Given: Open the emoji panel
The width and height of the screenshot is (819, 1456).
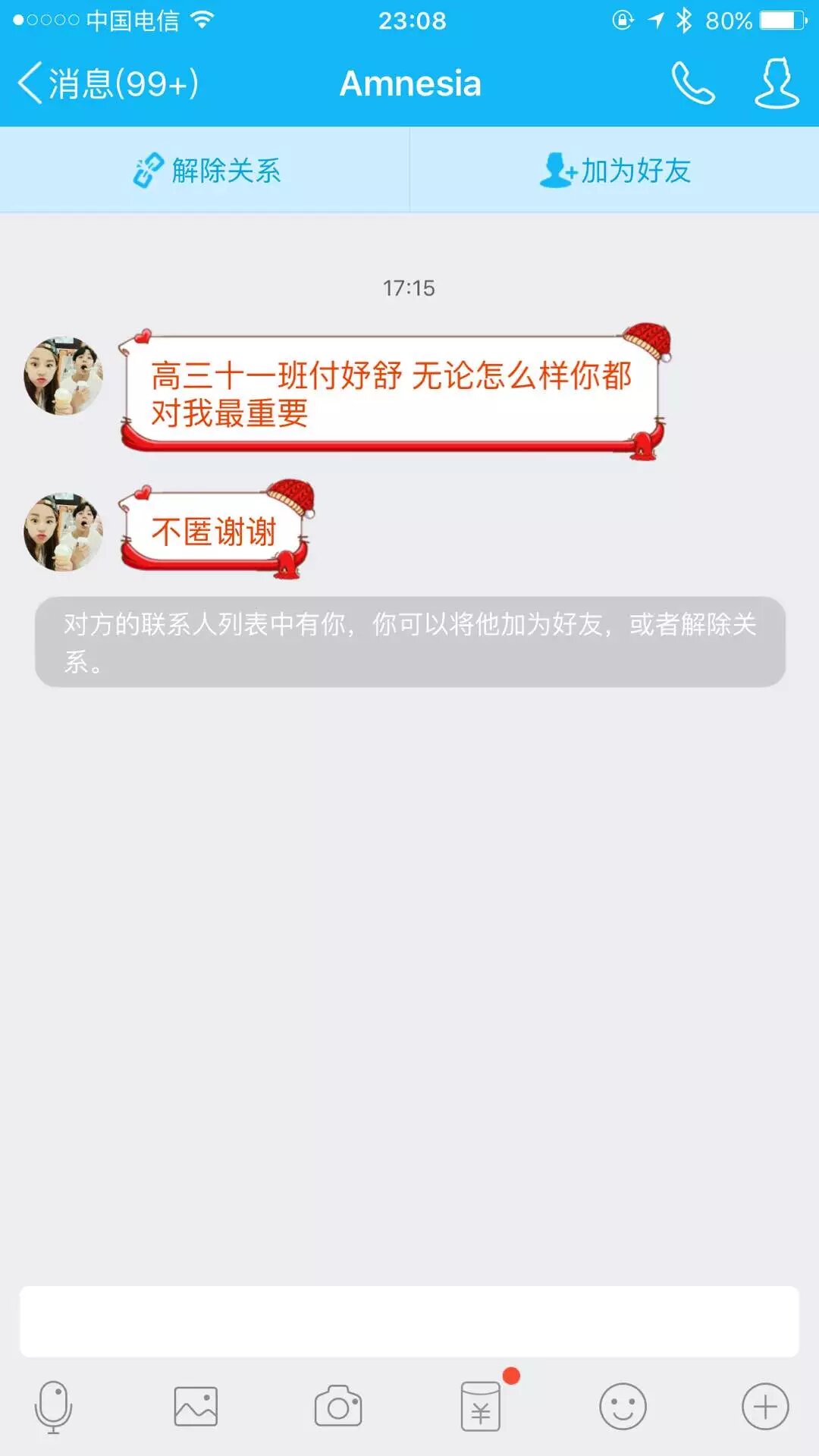Looking at the screenshot, I should coord(623,1407).
